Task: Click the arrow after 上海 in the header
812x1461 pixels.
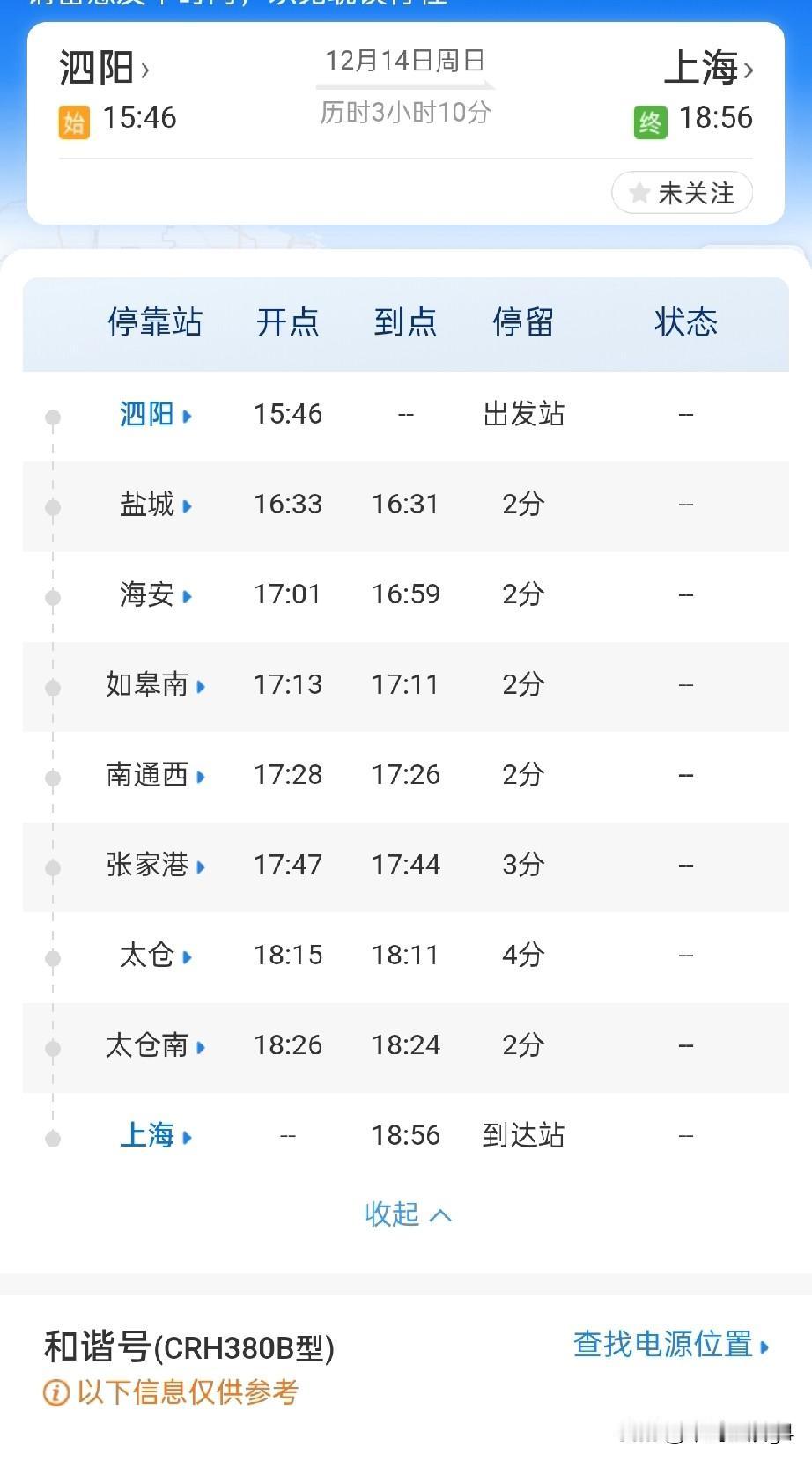Action: pos(750,70)
